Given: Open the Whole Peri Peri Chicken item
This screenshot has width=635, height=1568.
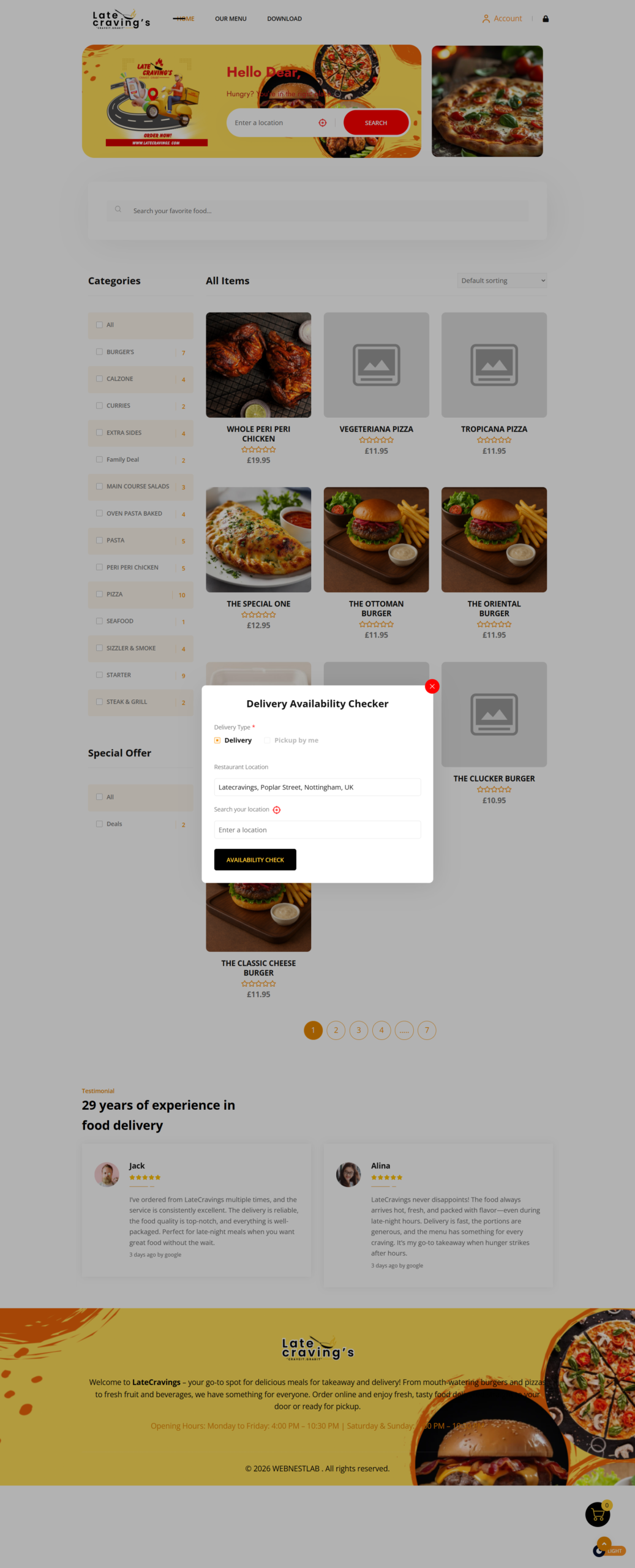Looking at the screenshot, I should click(258, 365).
